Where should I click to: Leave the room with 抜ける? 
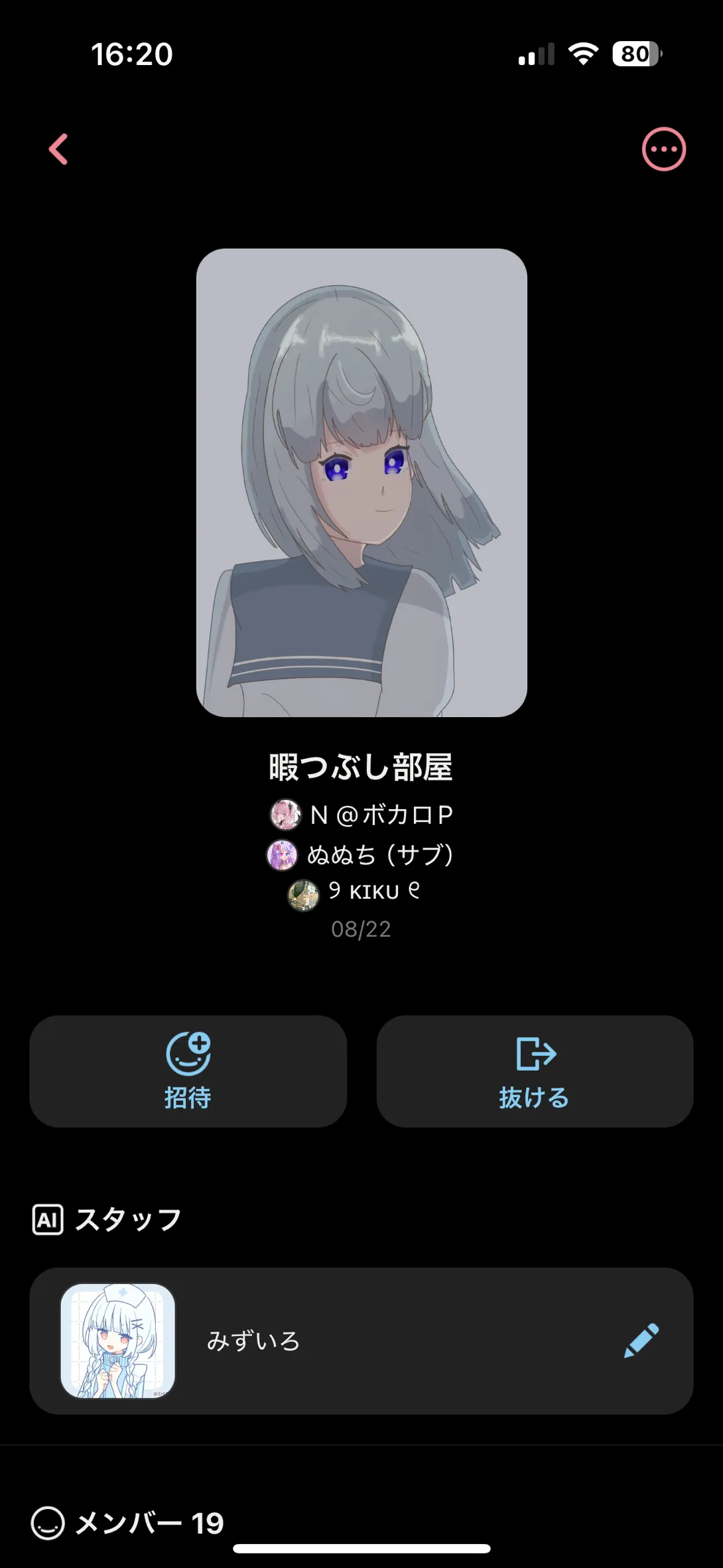click(535, 1071)
